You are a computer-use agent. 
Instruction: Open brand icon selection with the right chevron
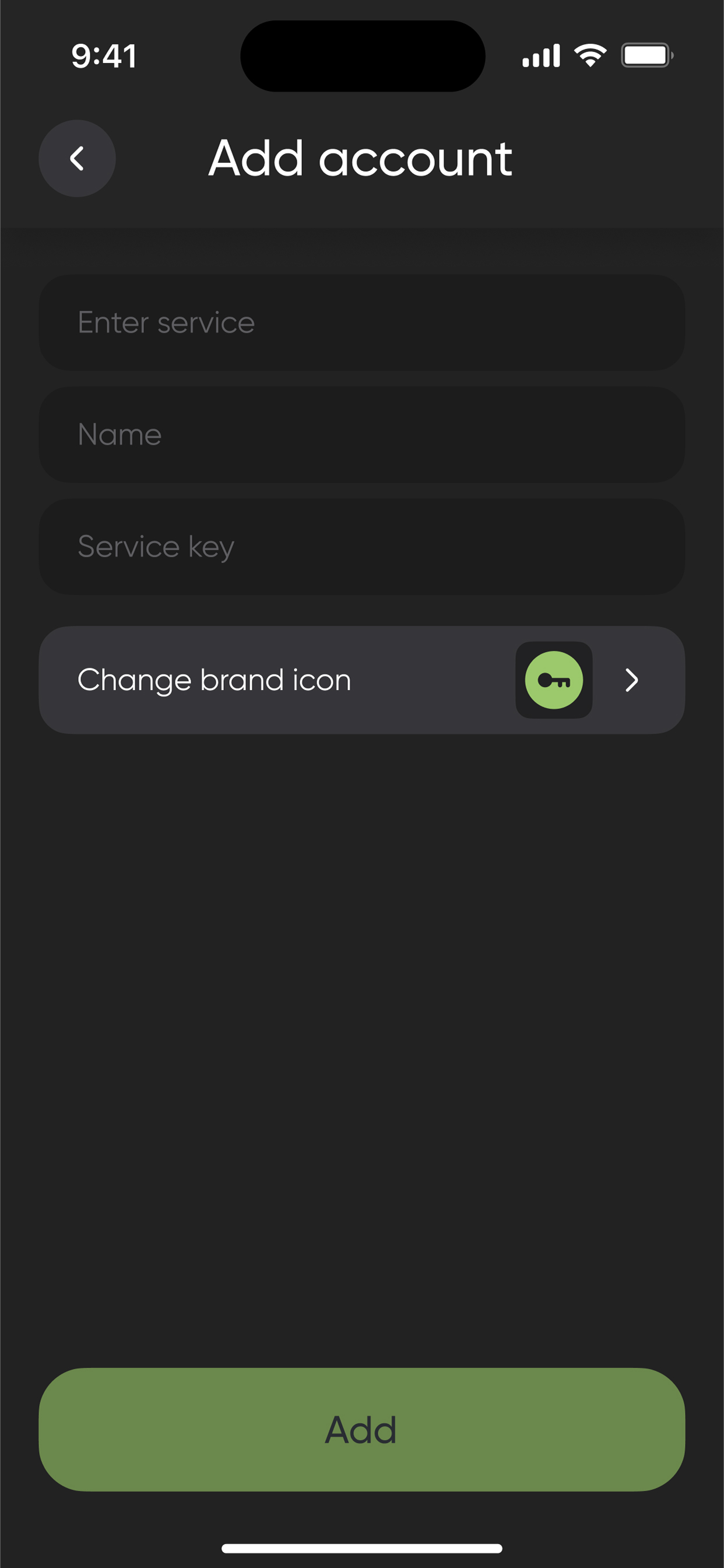(631, 681)
